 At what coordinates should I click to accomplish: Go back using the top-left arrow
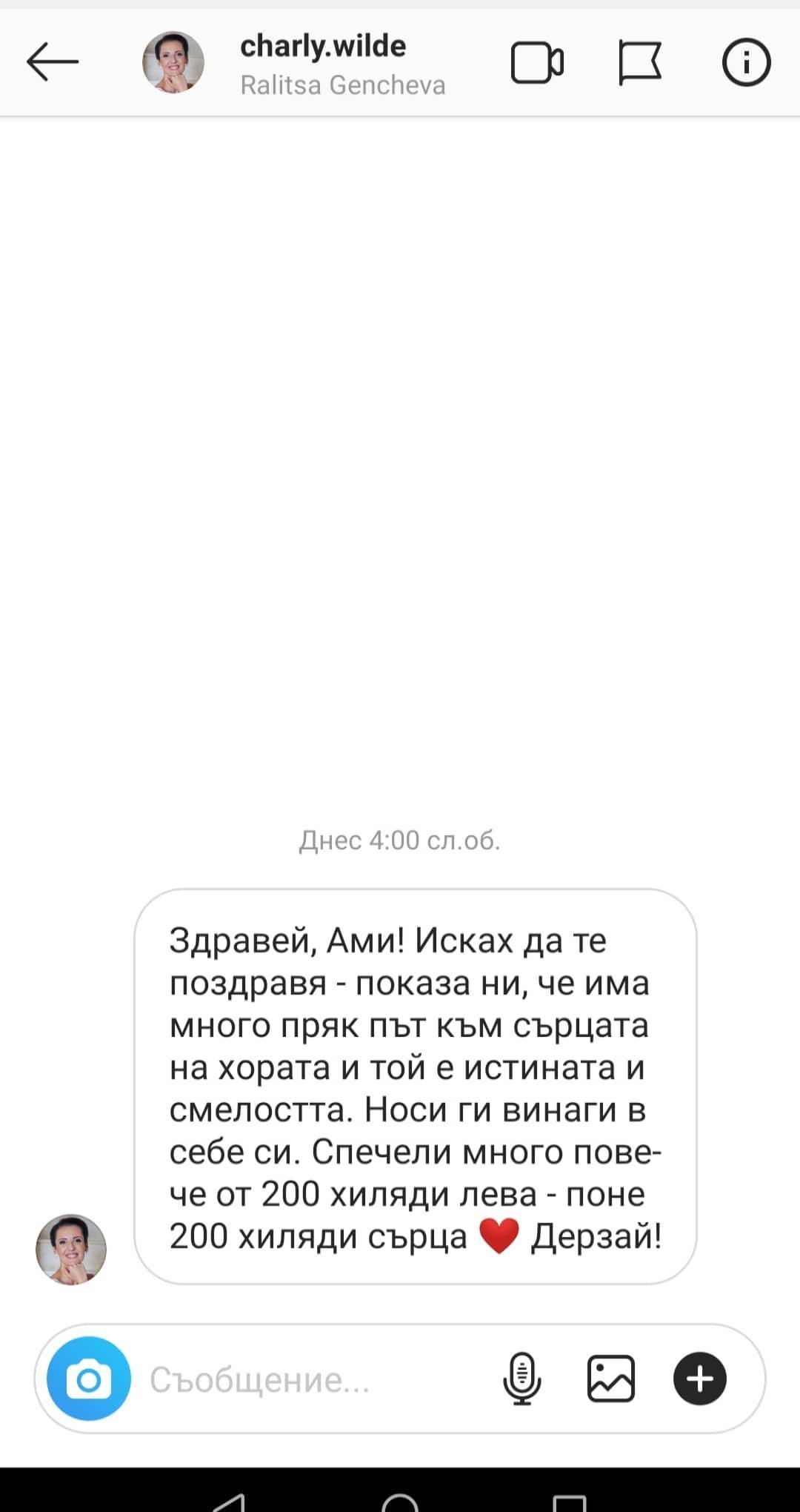click(53, 62)
